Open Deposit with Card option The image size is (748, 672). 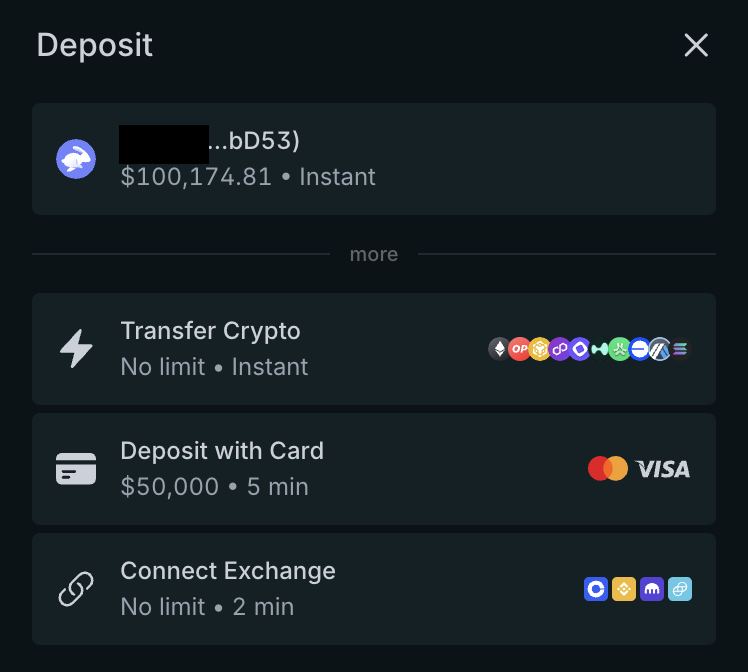(x=373, y=469)
